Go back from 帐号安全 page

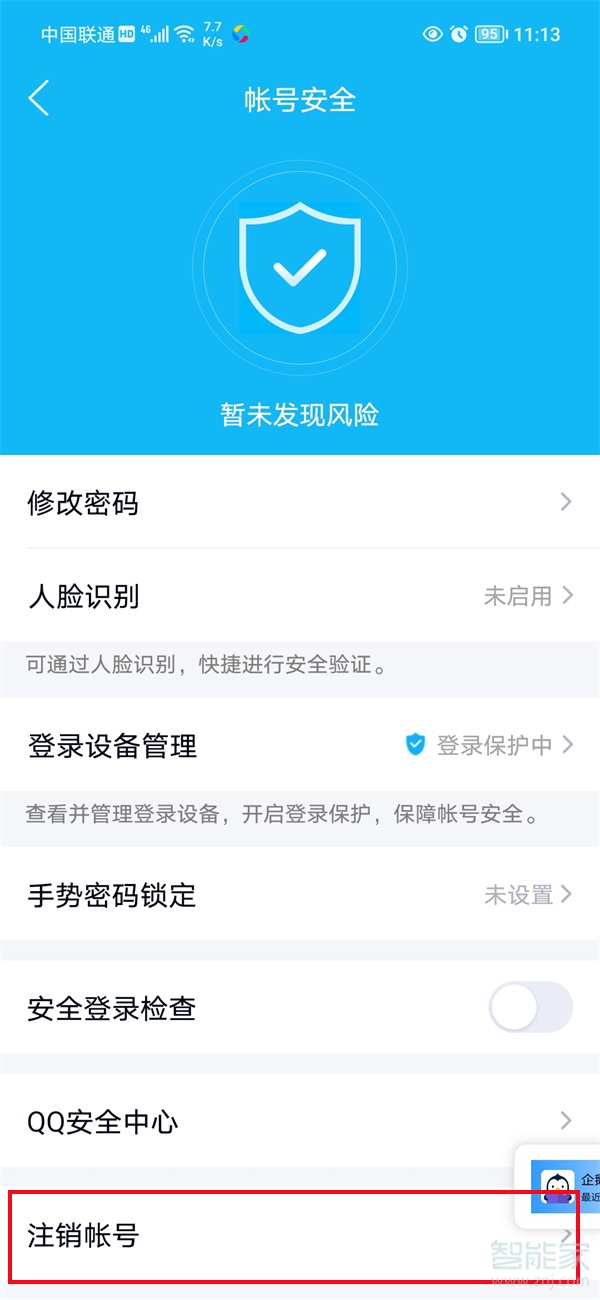(39, 99)
